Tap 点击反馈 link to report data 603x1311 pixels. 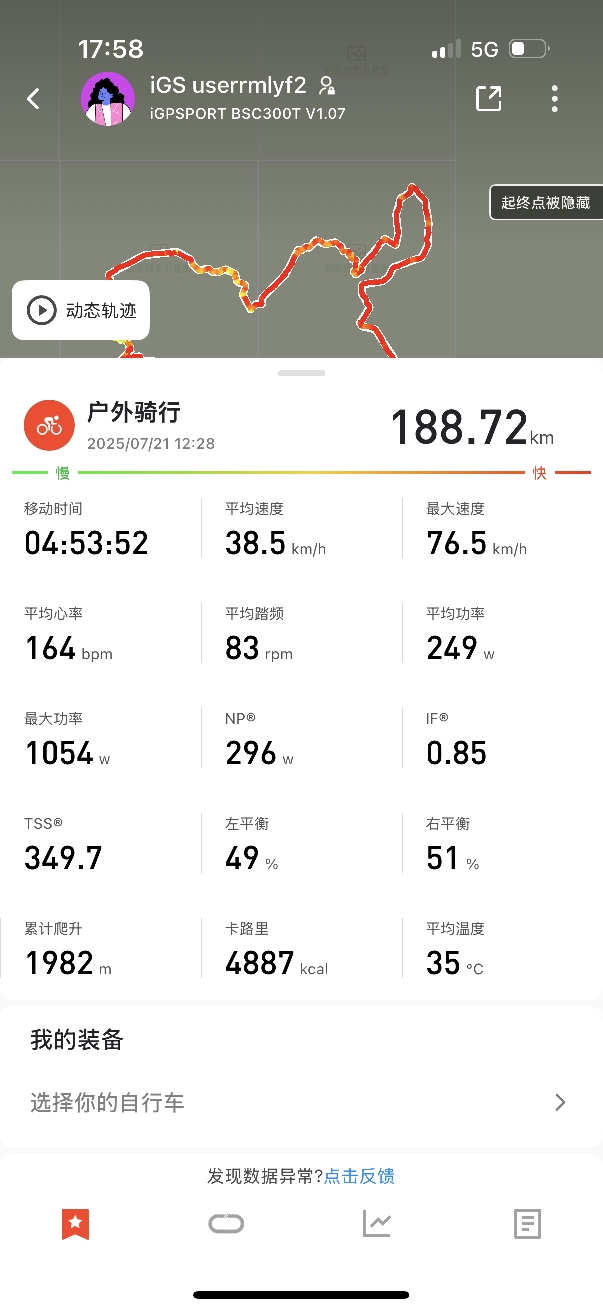tap(359, 1176)
